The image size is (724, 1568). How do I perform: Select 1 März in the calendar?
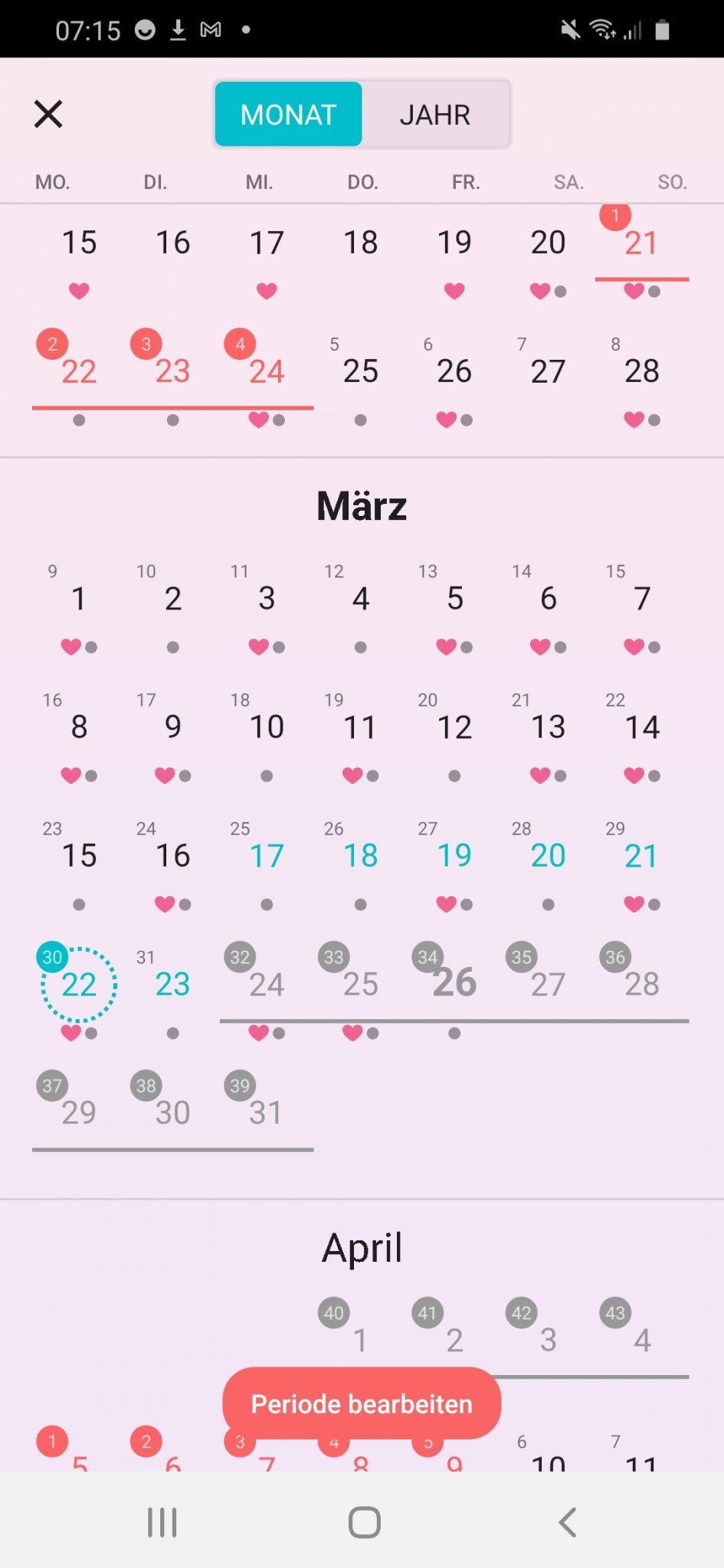pos(79,599)
